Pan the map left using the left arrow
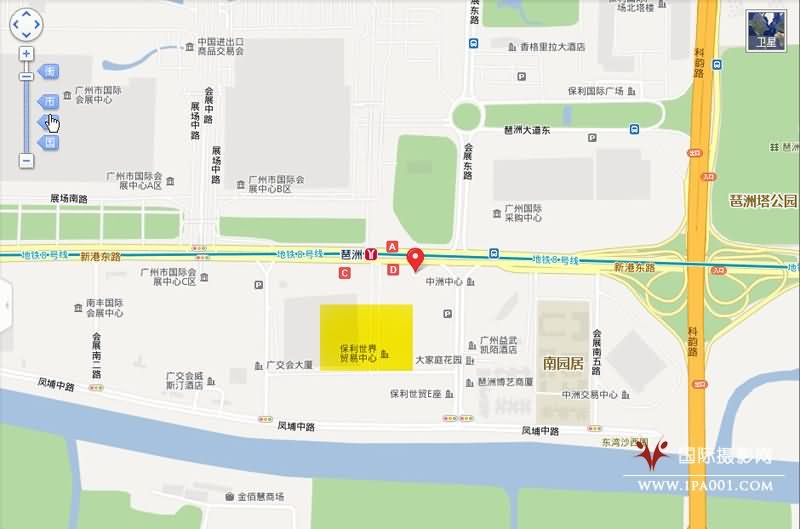800x529 pixels. [x=15, y=24]
